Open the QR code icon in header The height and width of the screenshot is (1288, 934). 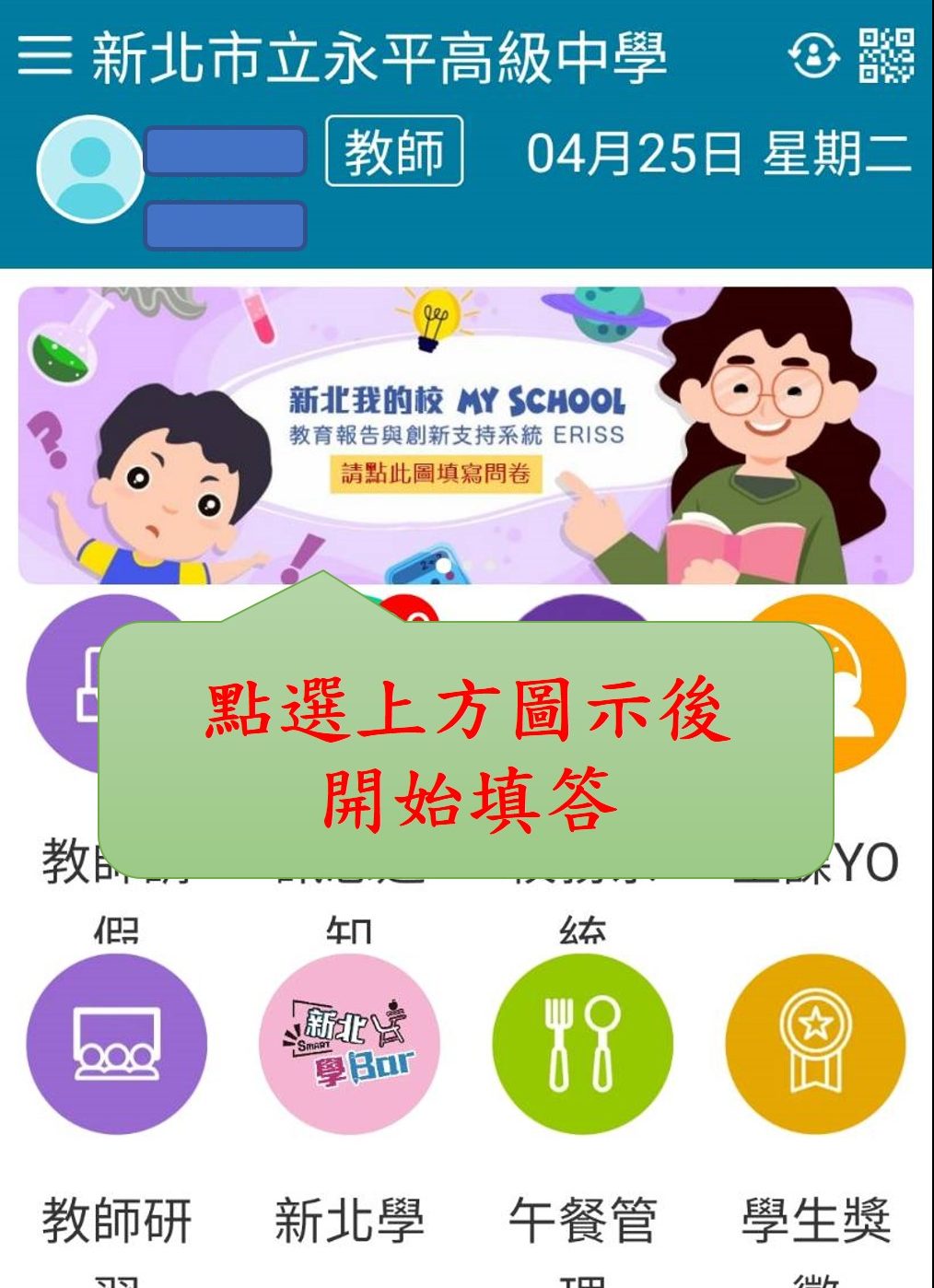click(886, 55)
